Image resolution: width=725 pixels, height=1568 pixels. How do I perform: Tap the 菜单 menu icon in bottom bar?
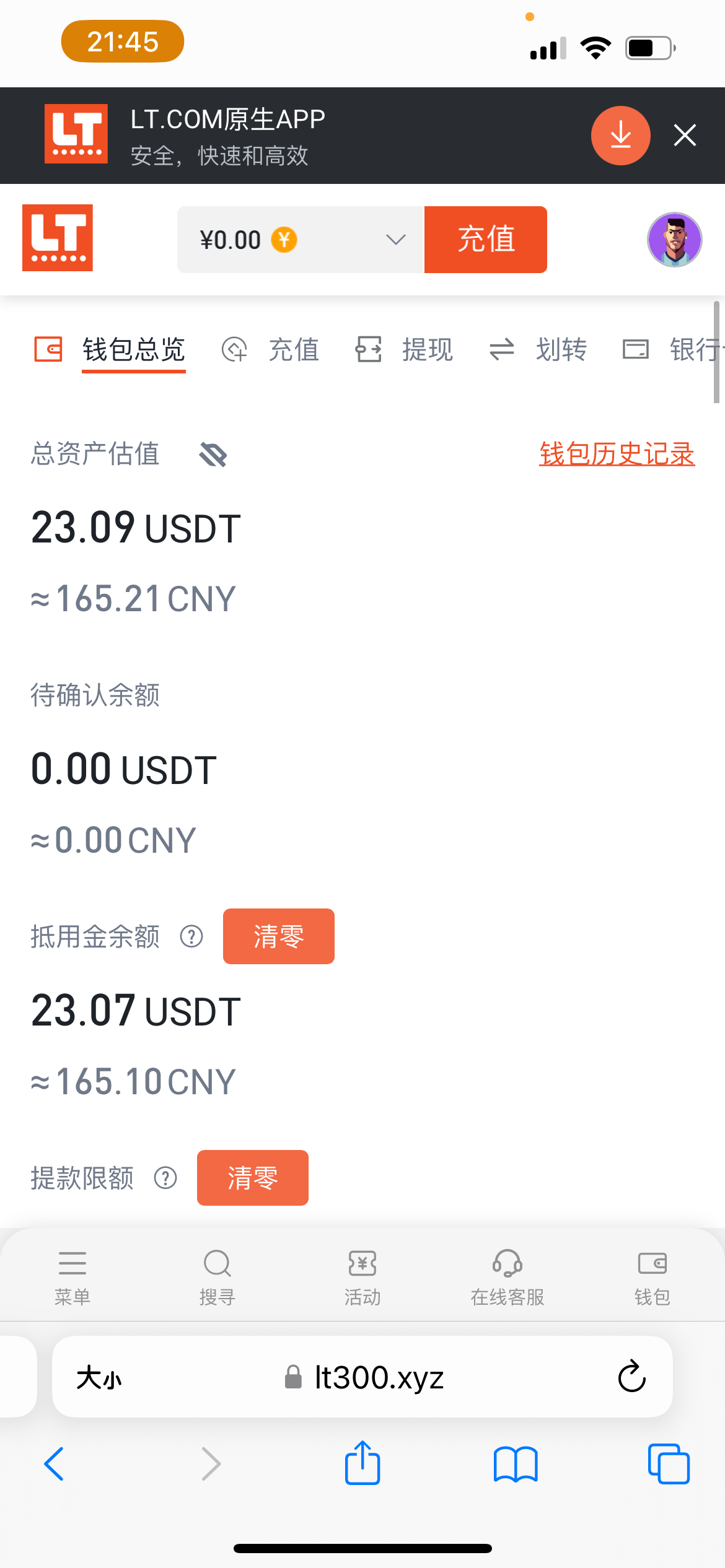[72, 1265]
